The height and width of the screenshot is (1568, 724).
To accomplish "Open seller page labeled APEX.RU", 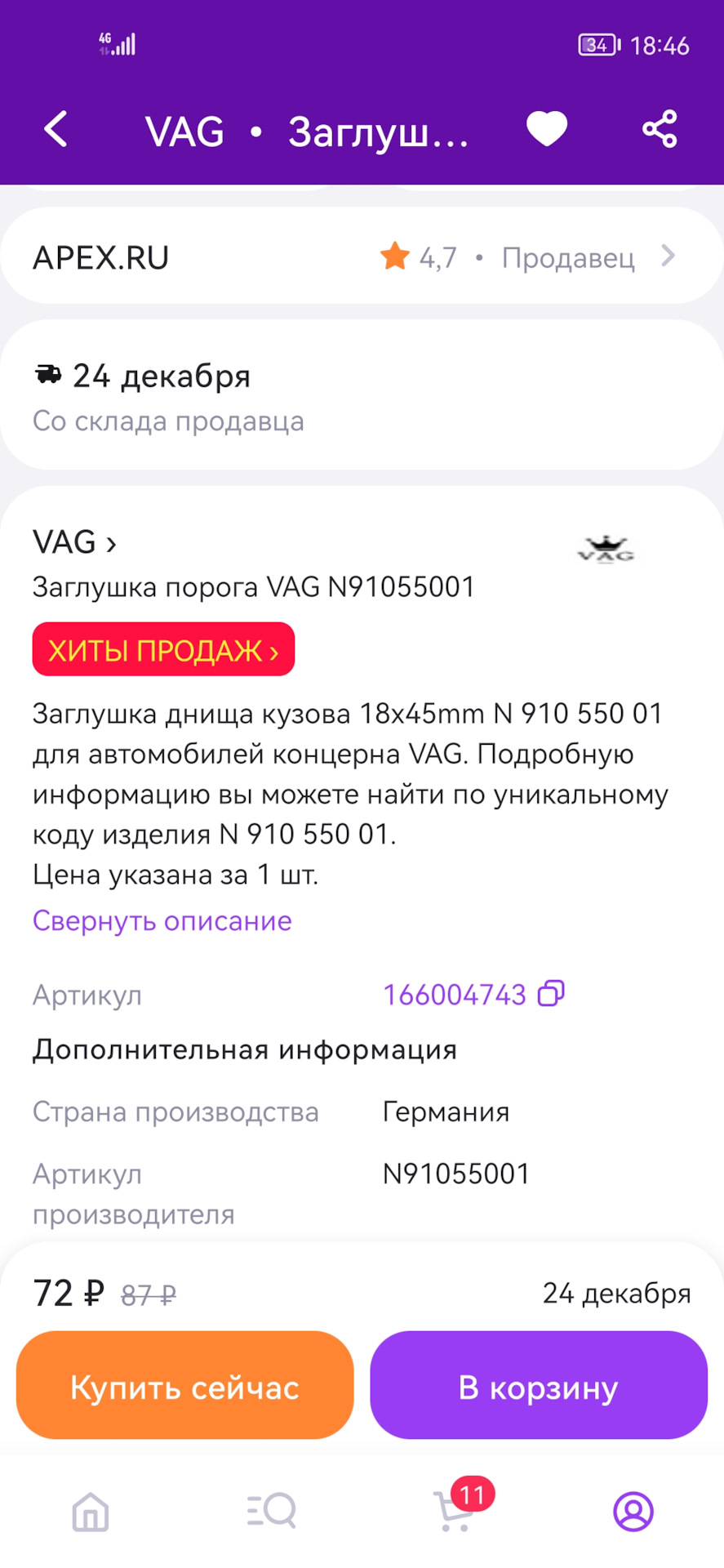I will (100, 256).
